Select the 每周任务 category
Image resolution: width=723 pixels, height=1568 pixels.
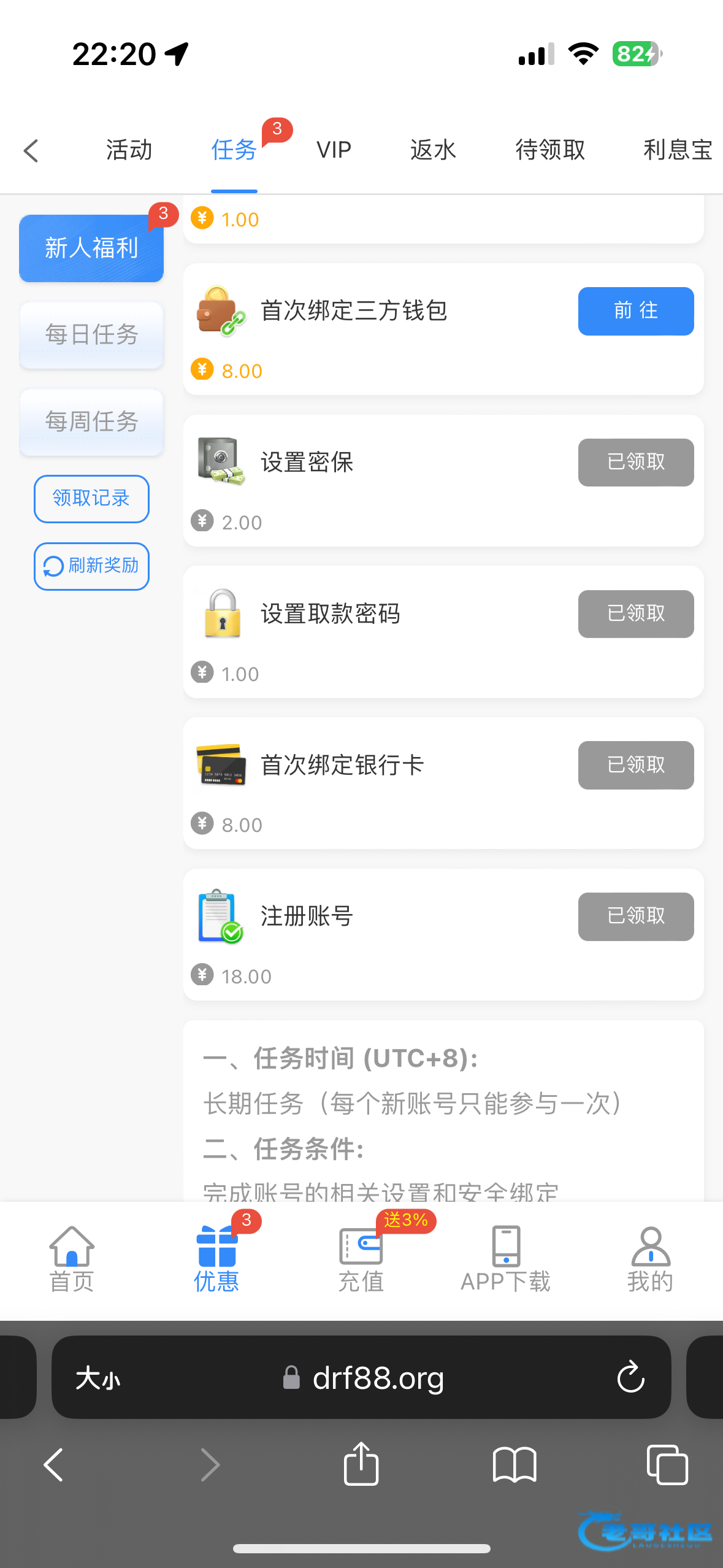91,422
